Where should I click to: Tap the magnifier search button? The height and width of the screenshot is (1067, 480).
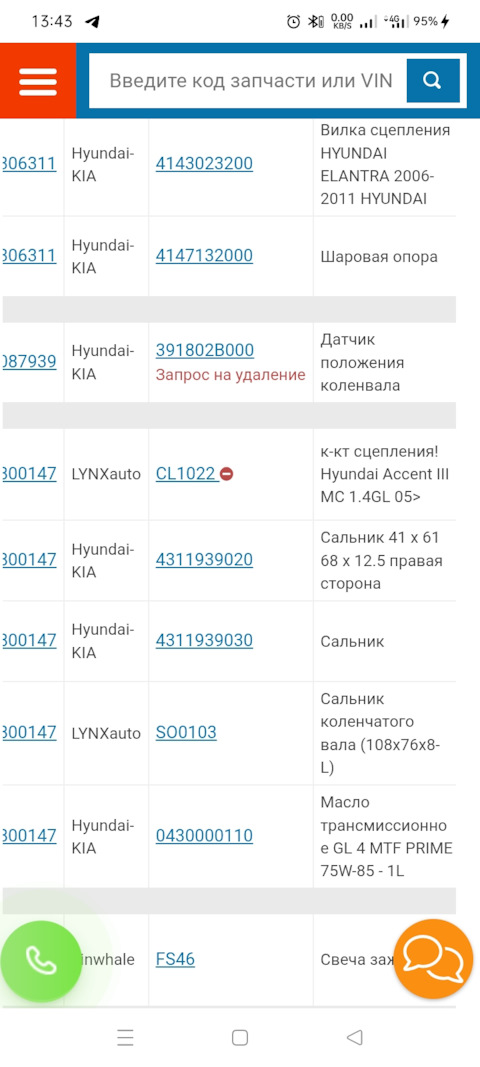click(x=432, y=81)
